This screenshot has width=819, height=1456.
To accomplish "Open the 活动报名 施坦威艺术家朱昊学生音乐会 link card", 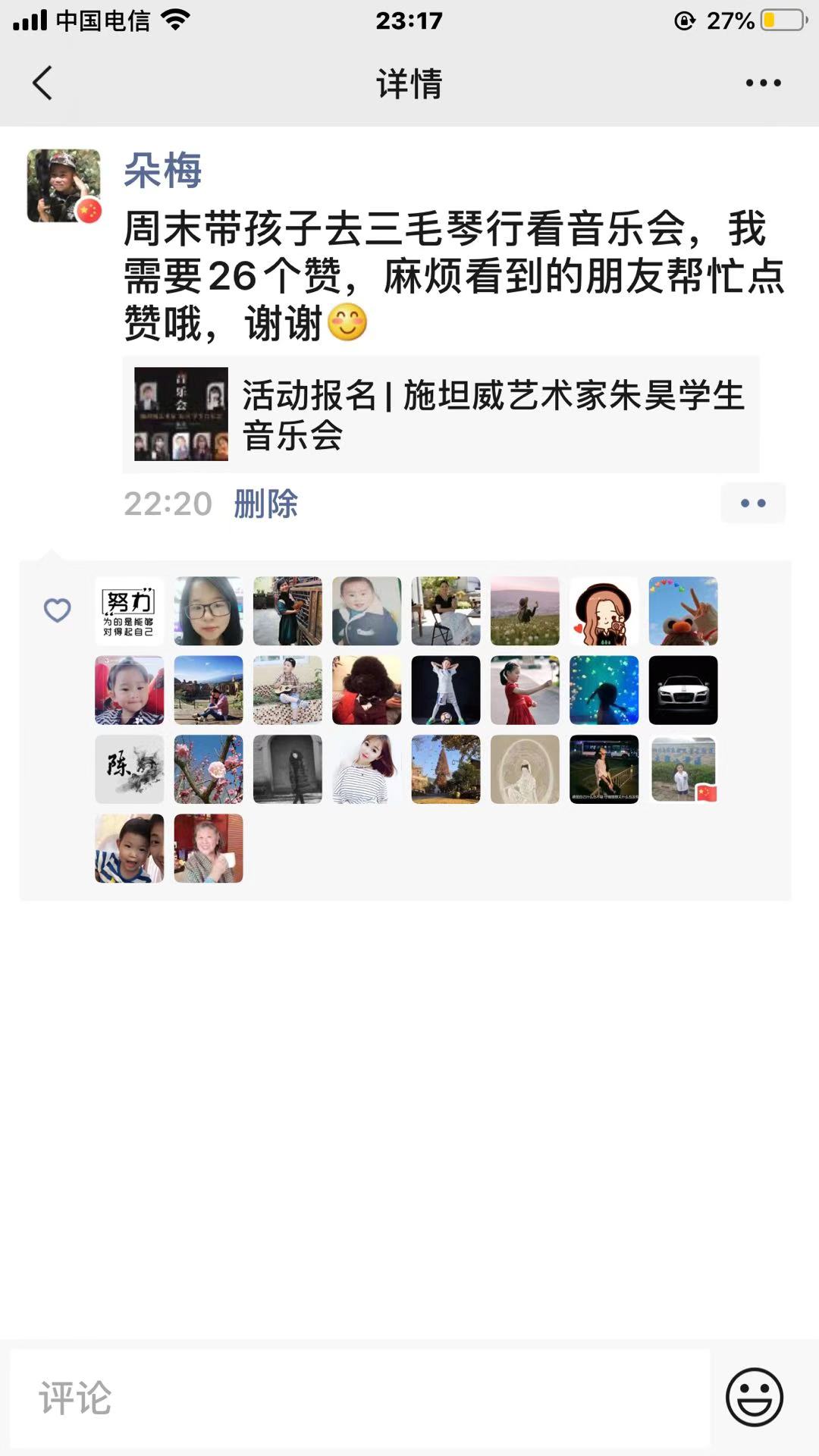I will (440, 415).
